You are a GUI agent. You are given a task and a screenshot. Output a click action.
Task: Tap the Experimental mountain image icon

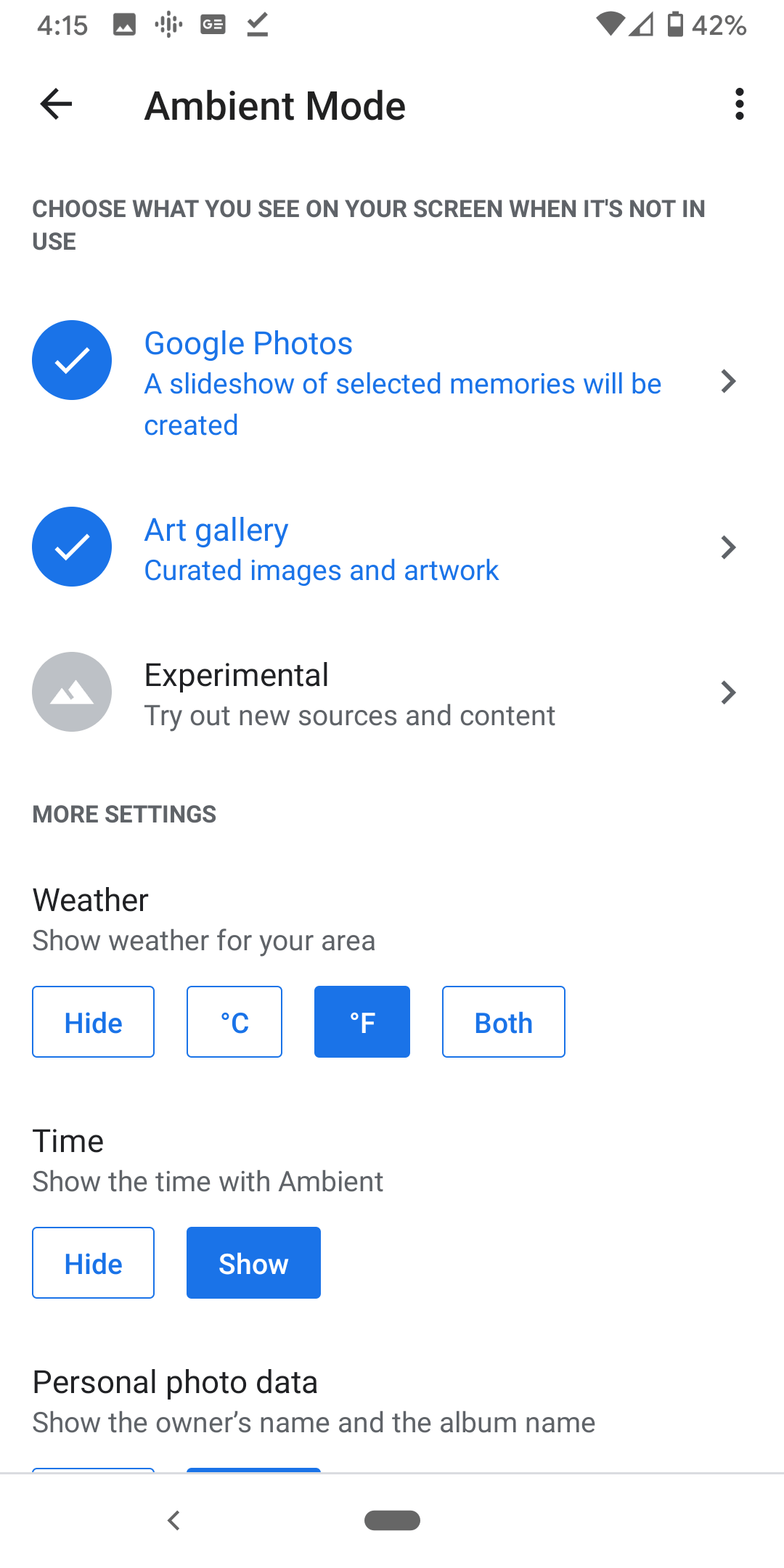coord(71,691)
